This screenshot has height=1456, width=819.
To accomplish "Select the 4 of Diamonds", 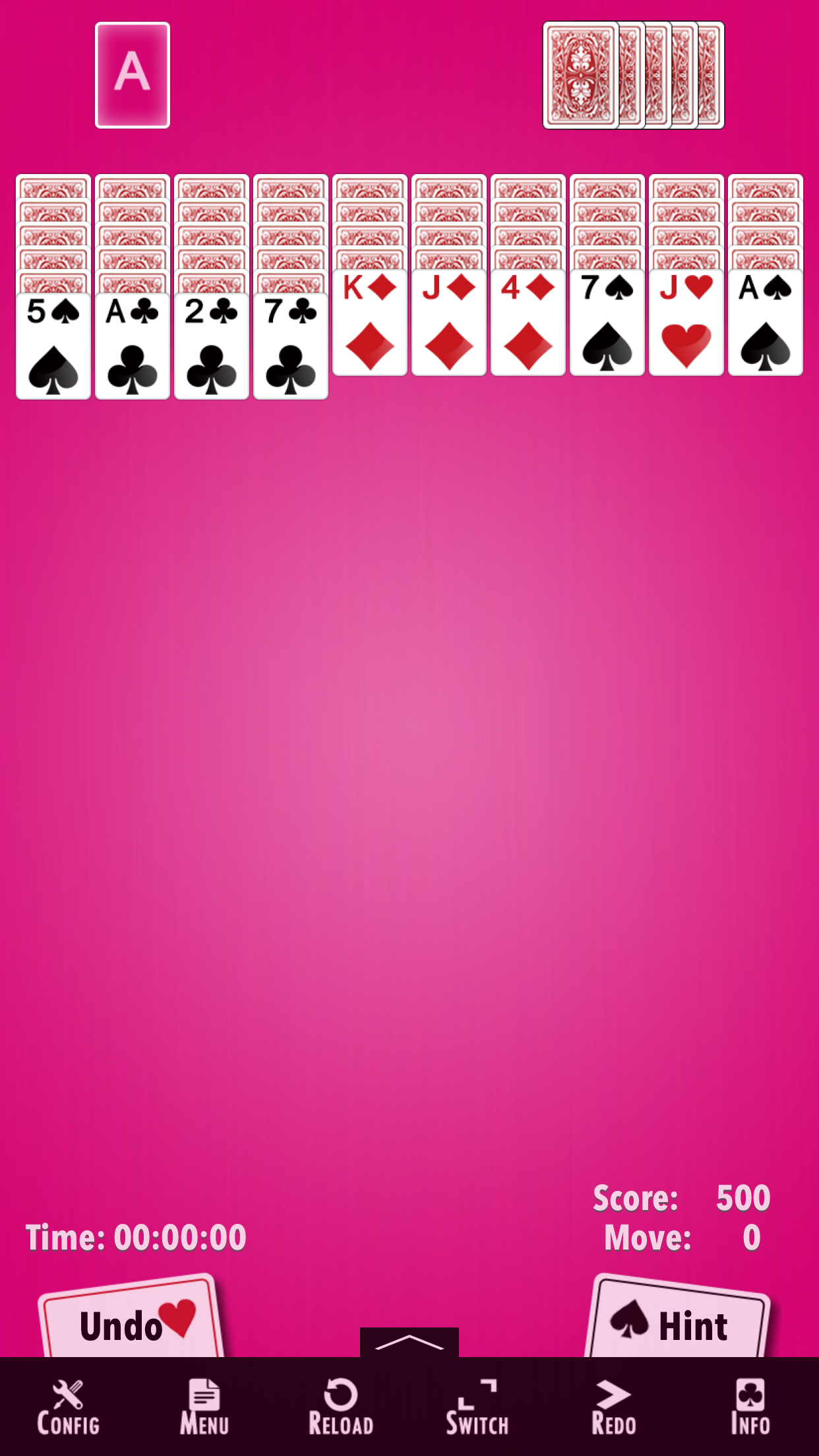I will coord(528,323).
